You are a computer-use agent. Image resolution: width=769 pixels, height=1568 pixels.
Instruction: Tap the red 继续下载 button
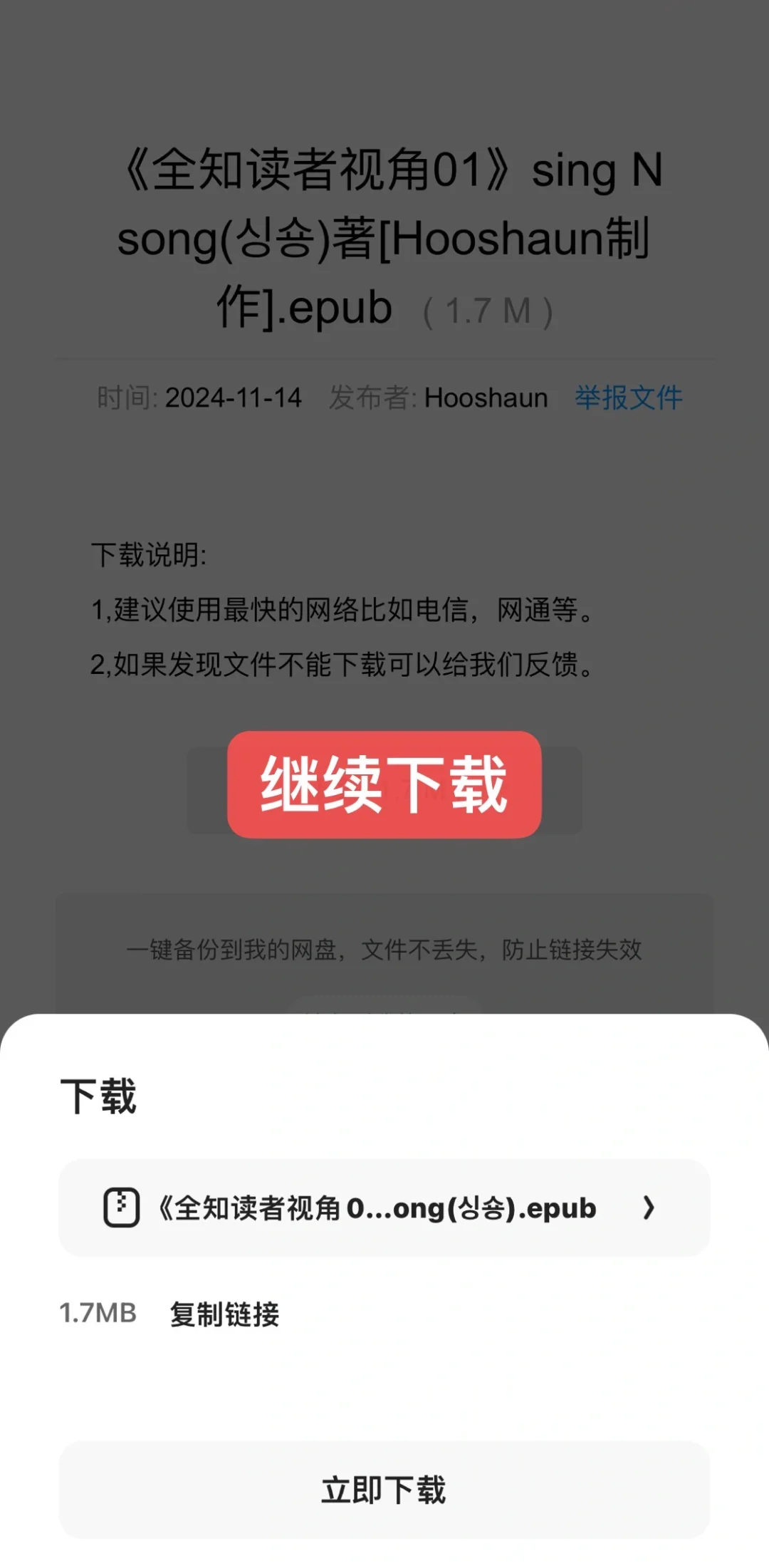coord(384,784)
